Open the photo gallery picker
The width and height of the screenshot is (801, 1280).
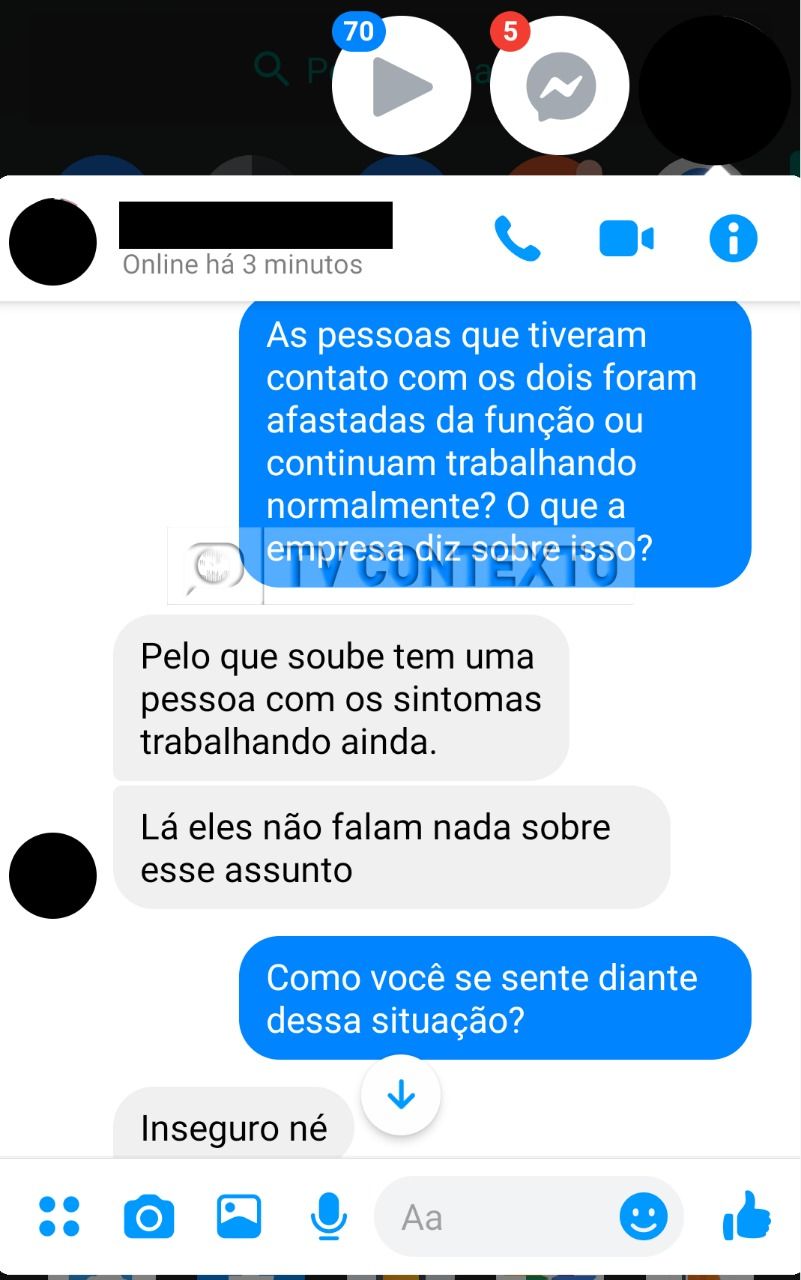pos(239,1217)
